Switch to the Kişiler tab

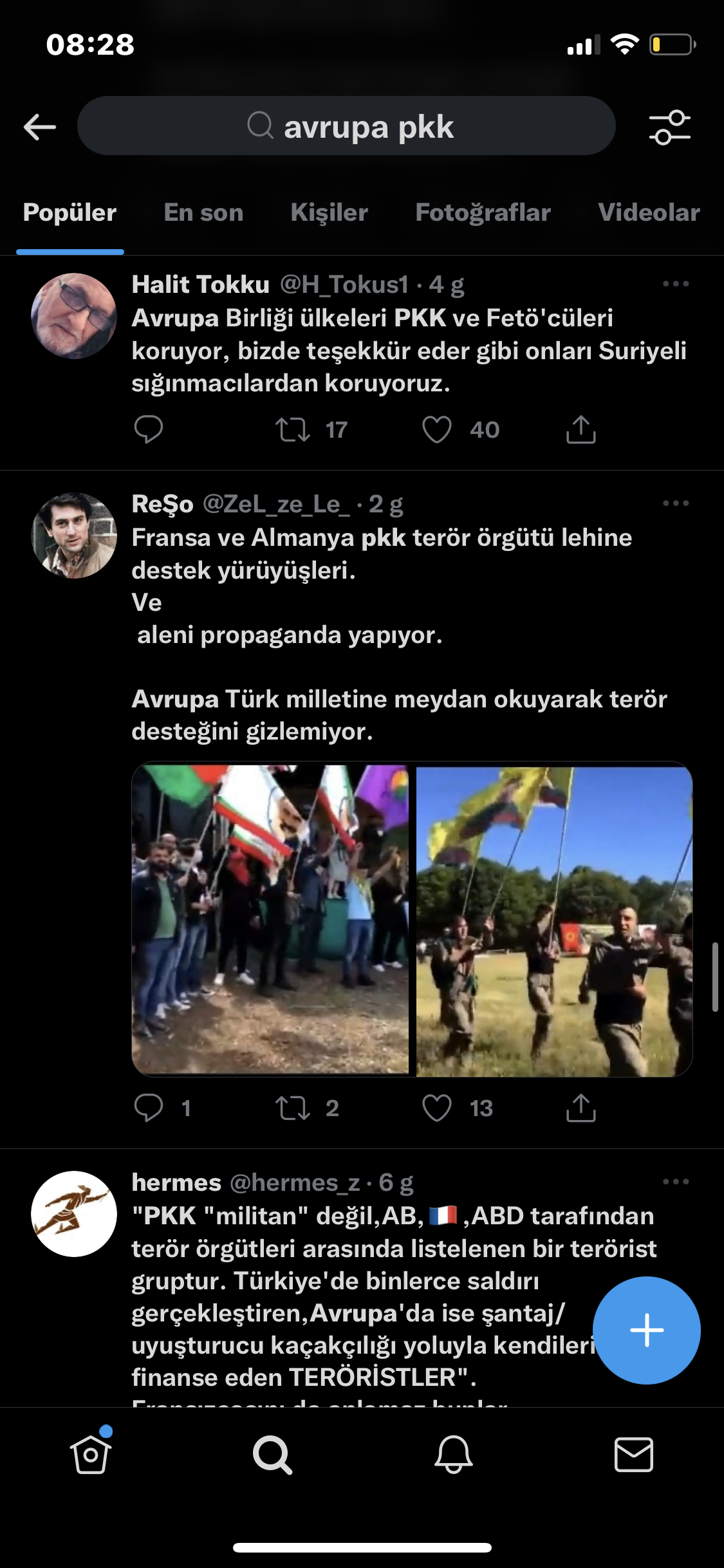(x=329, y=212)
